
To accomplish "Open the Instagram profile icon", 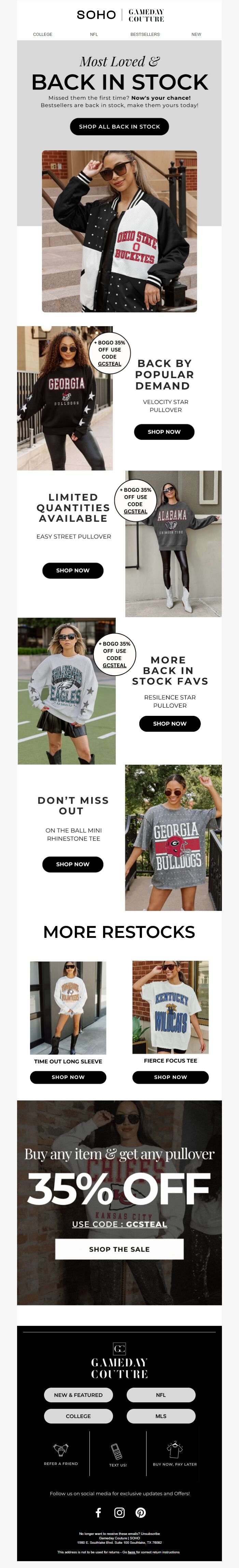I will (x=120, y=1512).
